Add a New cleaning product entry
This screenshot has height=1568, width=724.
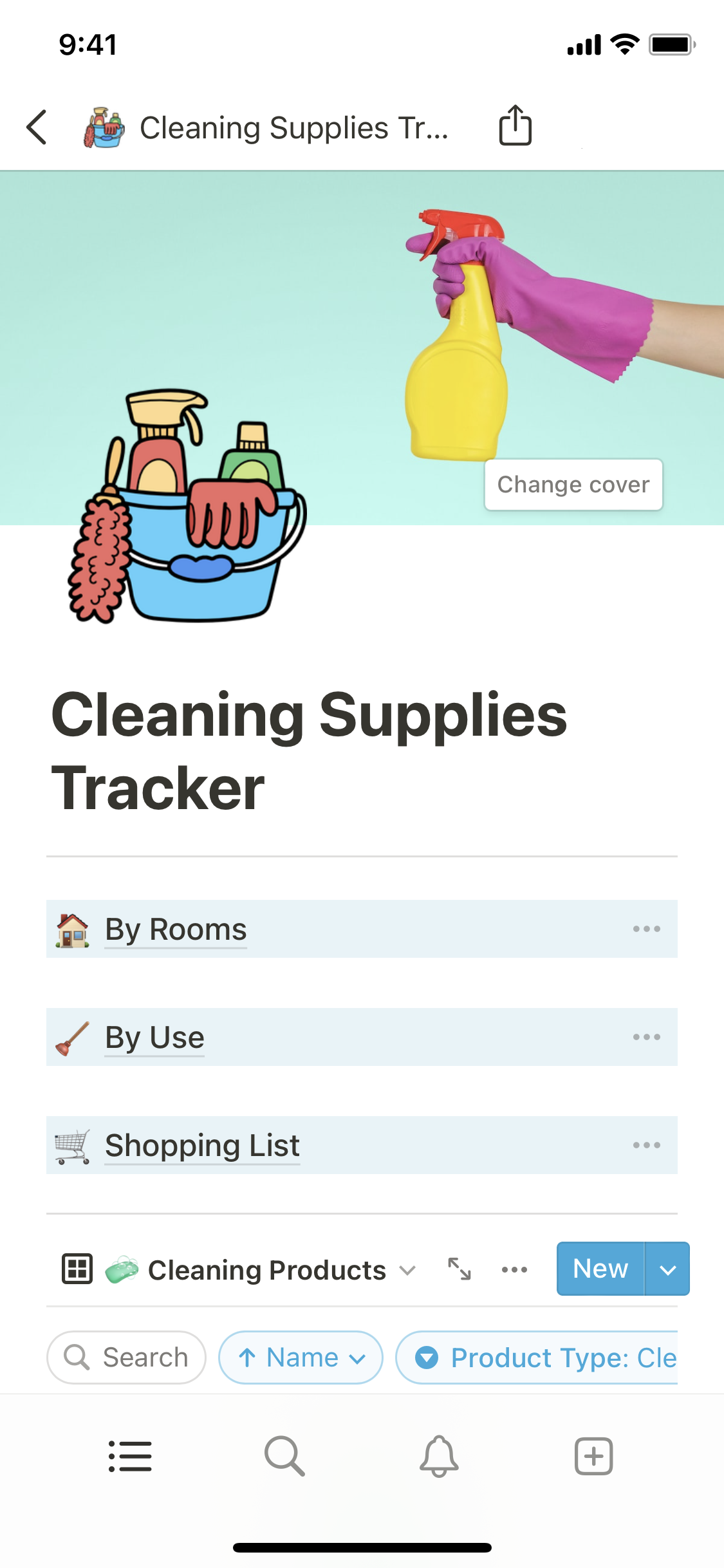click(600, 1269)
